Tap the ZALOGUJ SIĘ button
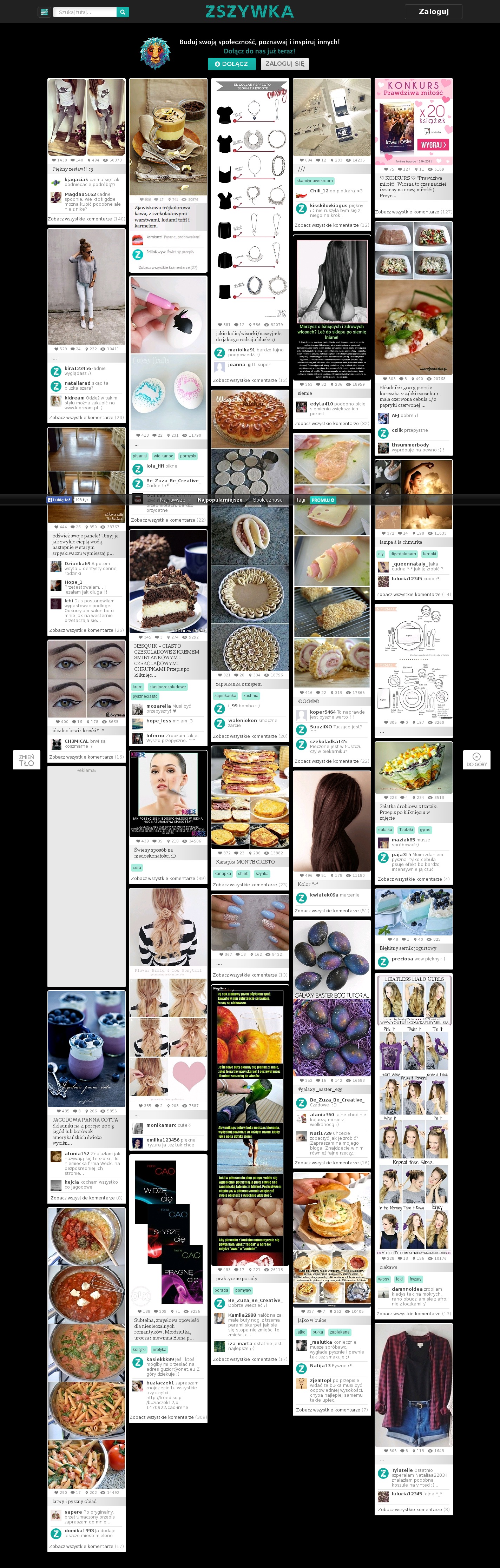 tap(284, 63)
